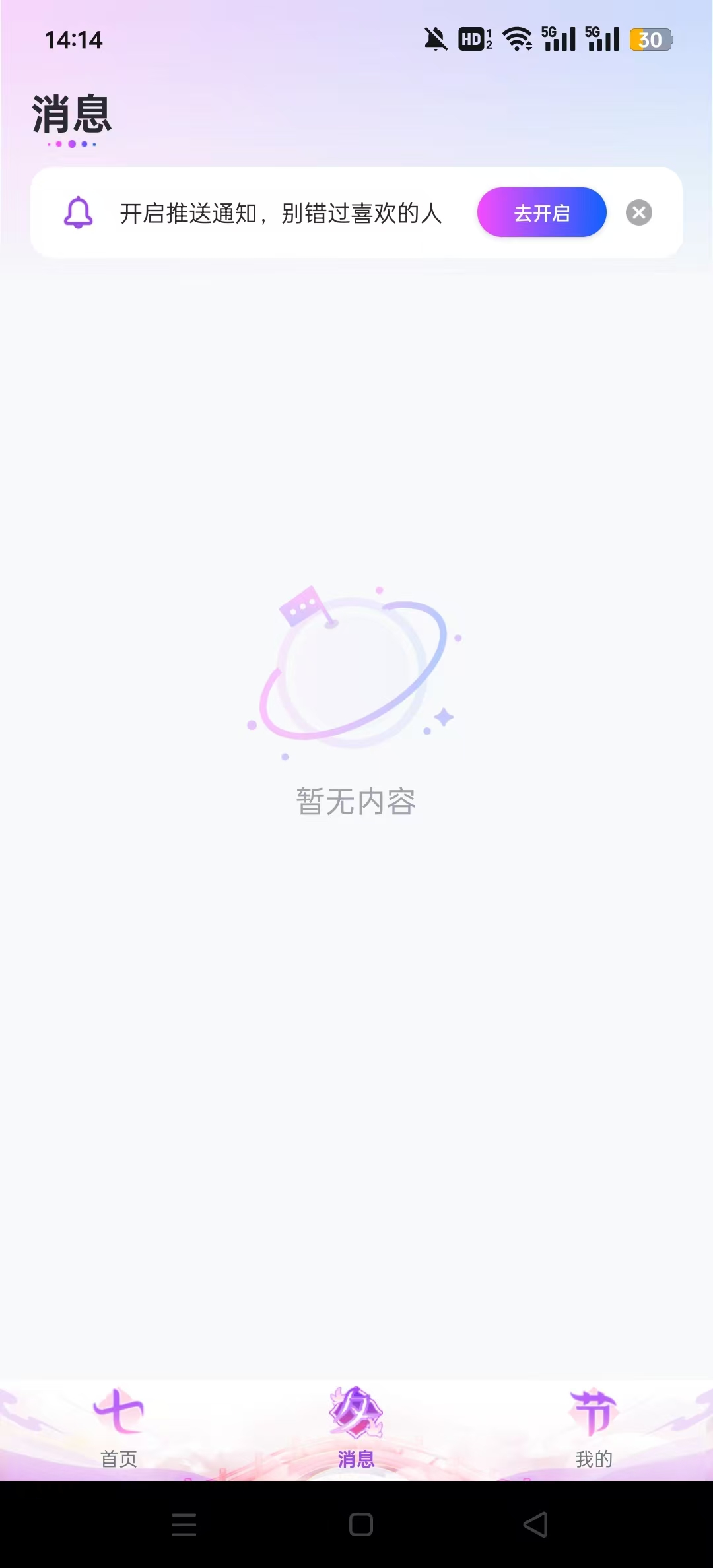
Task: Open recent apps from navigation bar
Action: (x=184, y=1524)
